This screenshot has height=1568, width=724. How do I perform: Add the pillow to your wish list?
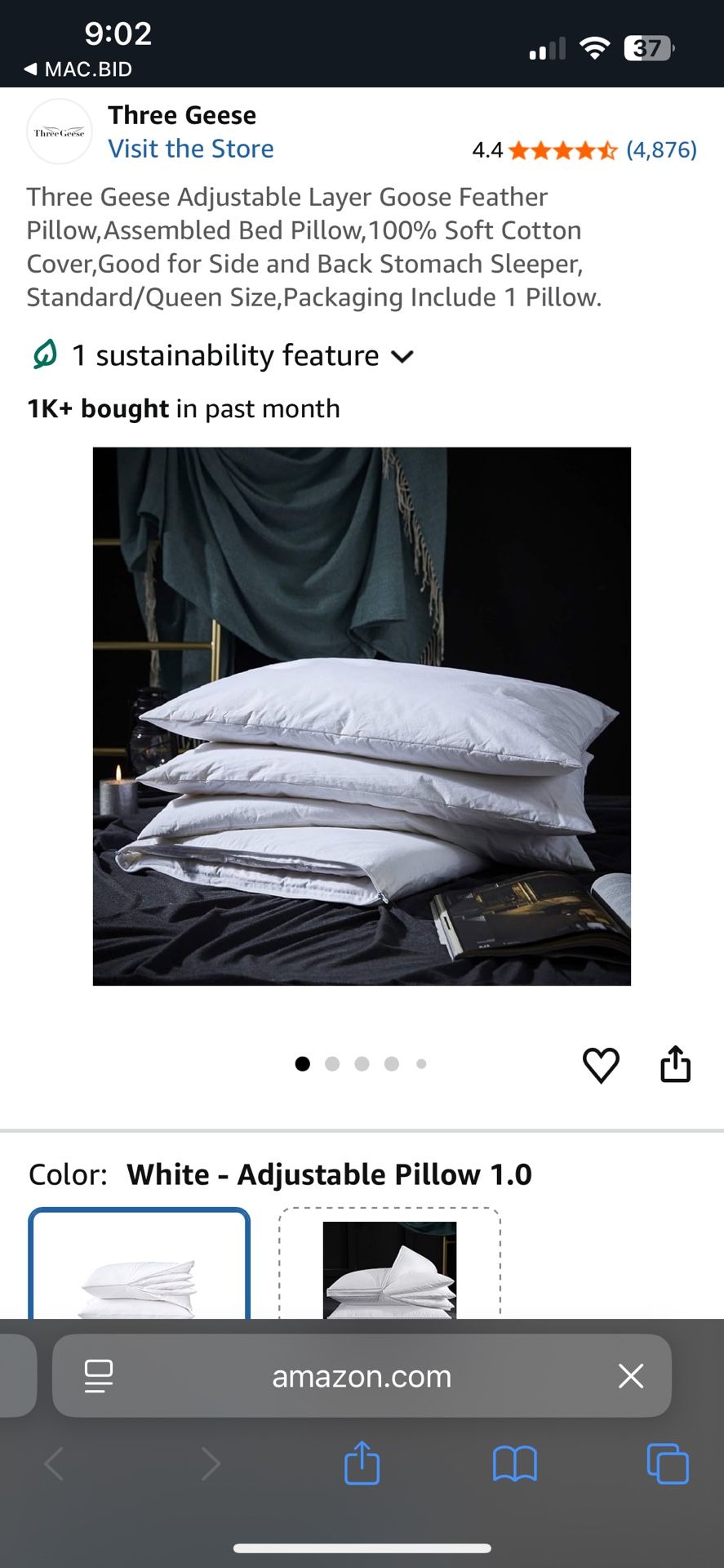click(602, 1064)
